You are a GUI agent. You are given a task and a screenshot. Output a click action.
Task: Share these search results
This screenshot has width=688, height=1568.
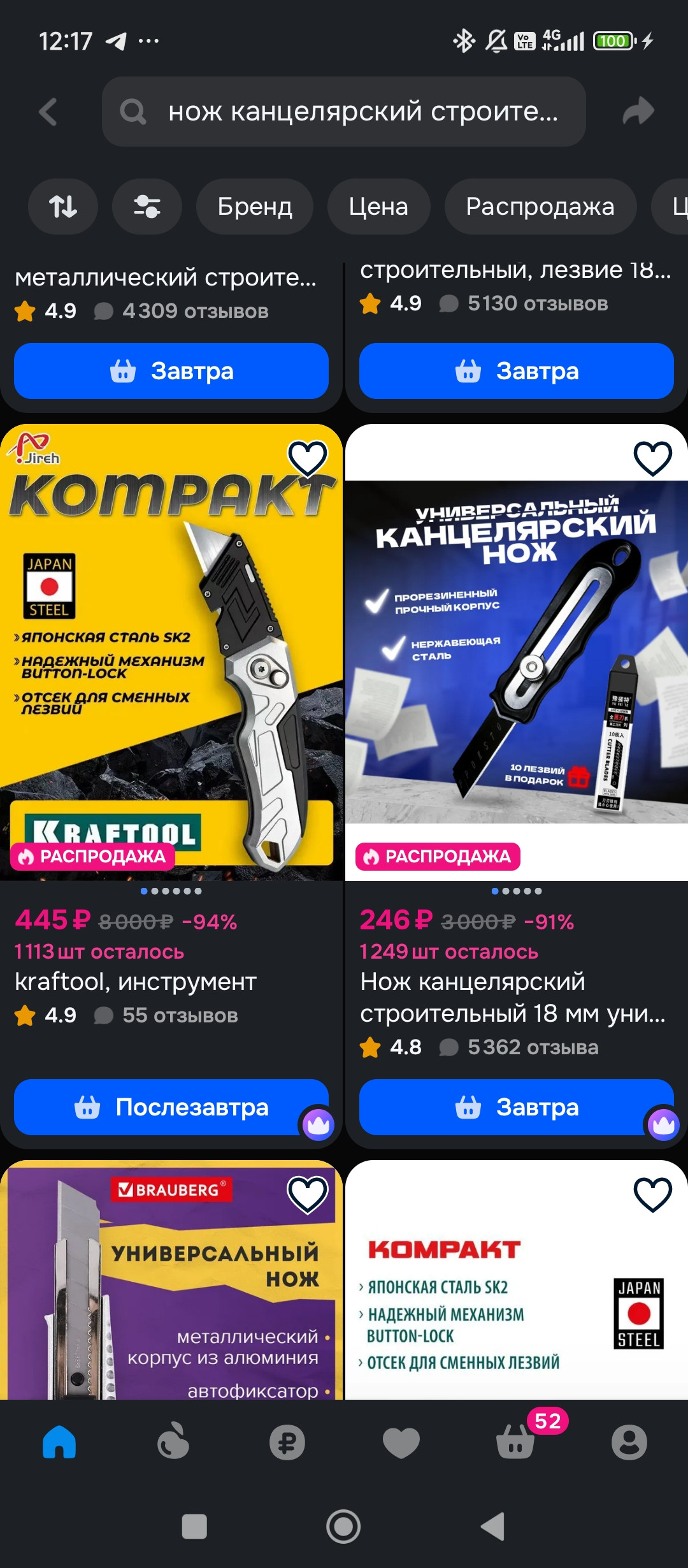638,112
